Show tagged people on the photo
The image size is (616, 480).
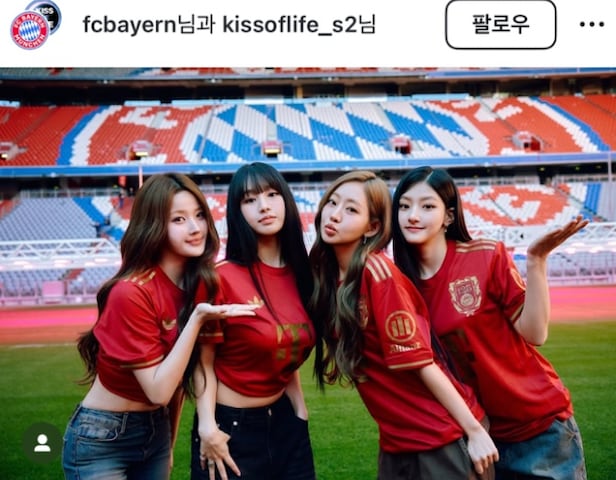pos(42,442)
